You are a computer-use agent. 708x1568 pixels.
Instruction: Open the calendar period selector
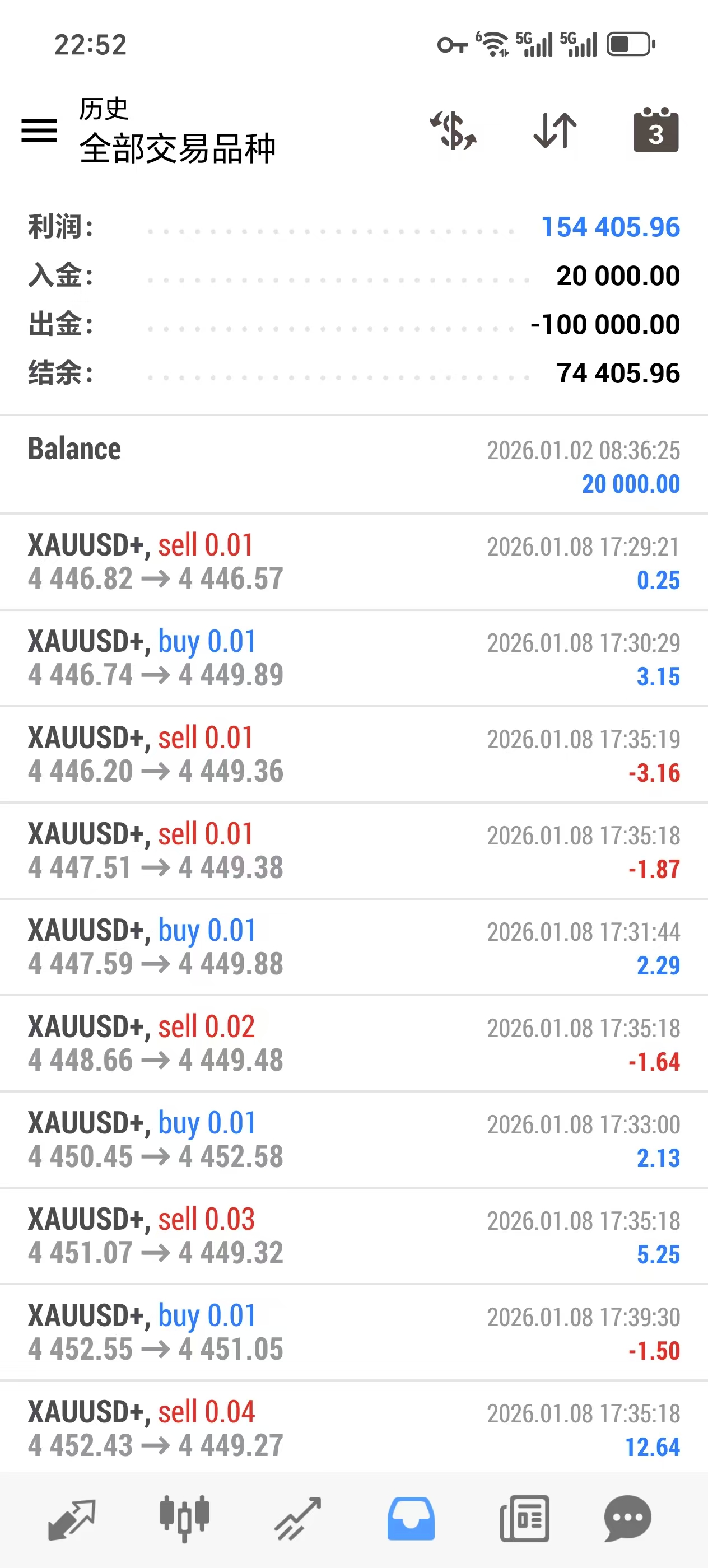[656, 130]
